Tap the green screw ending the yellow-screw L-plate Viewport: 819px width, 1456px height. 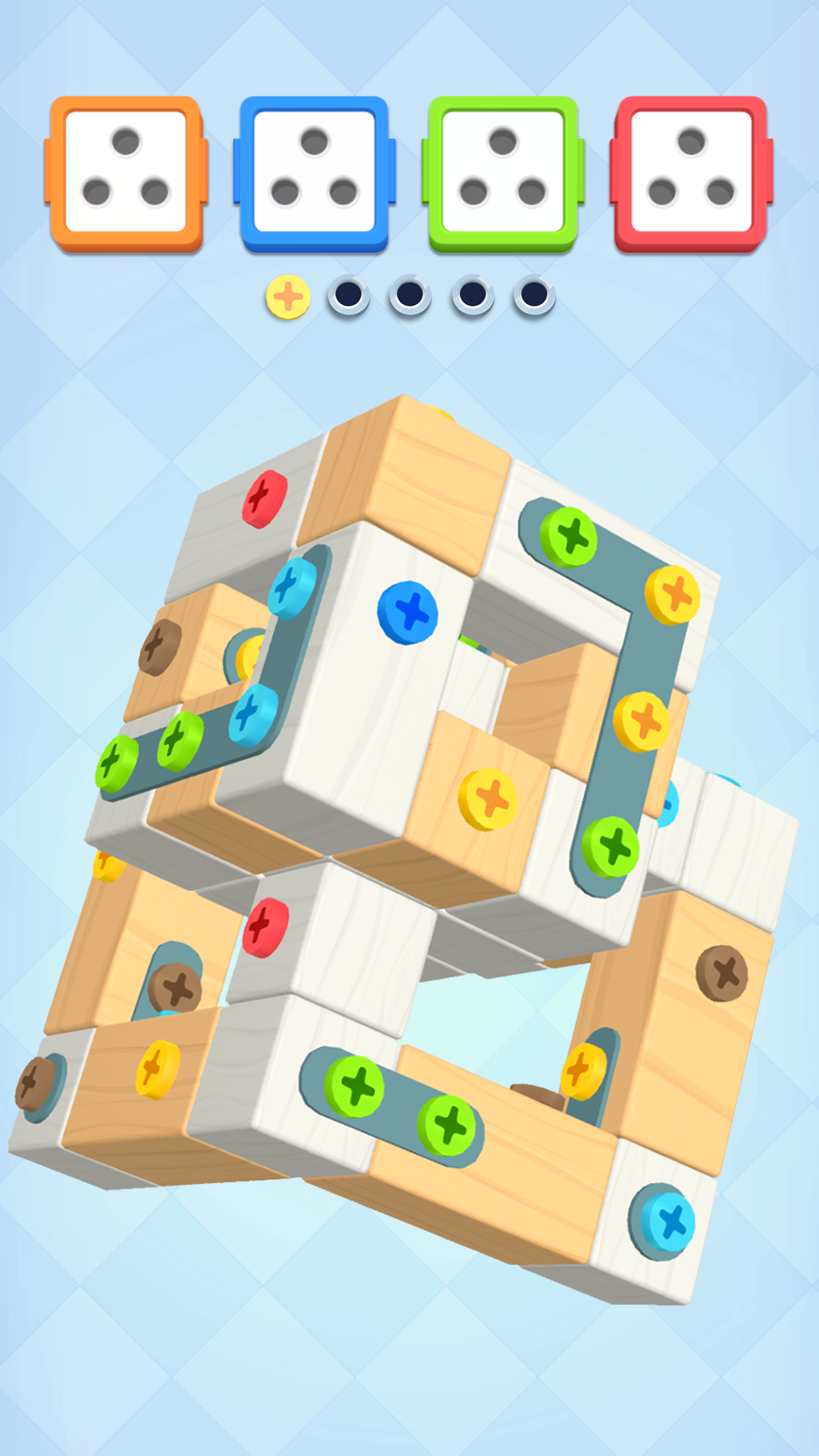(611, 846)
